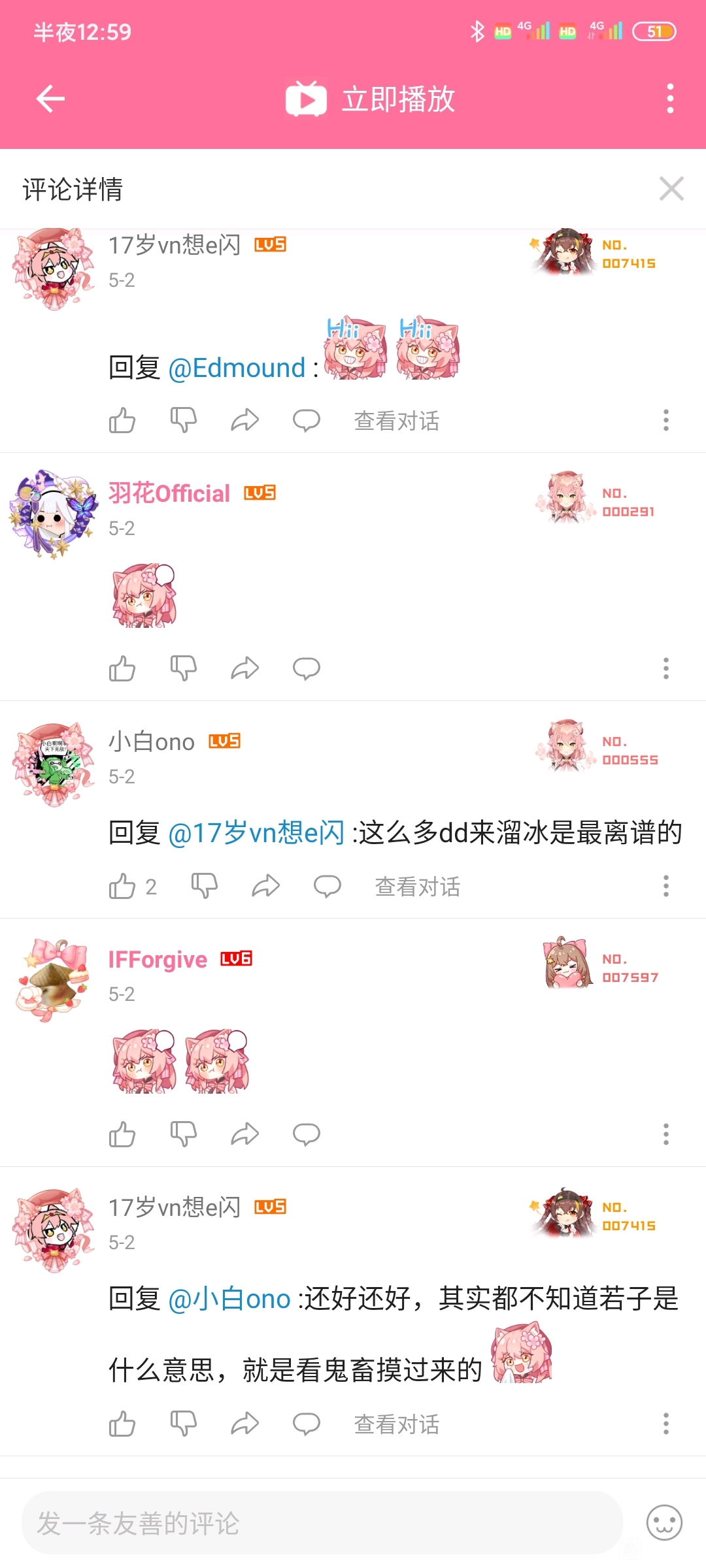Open the emoji picker beside the comment field
Image resolution: width=706 pixels, height=1568 pixels.
665,1523
